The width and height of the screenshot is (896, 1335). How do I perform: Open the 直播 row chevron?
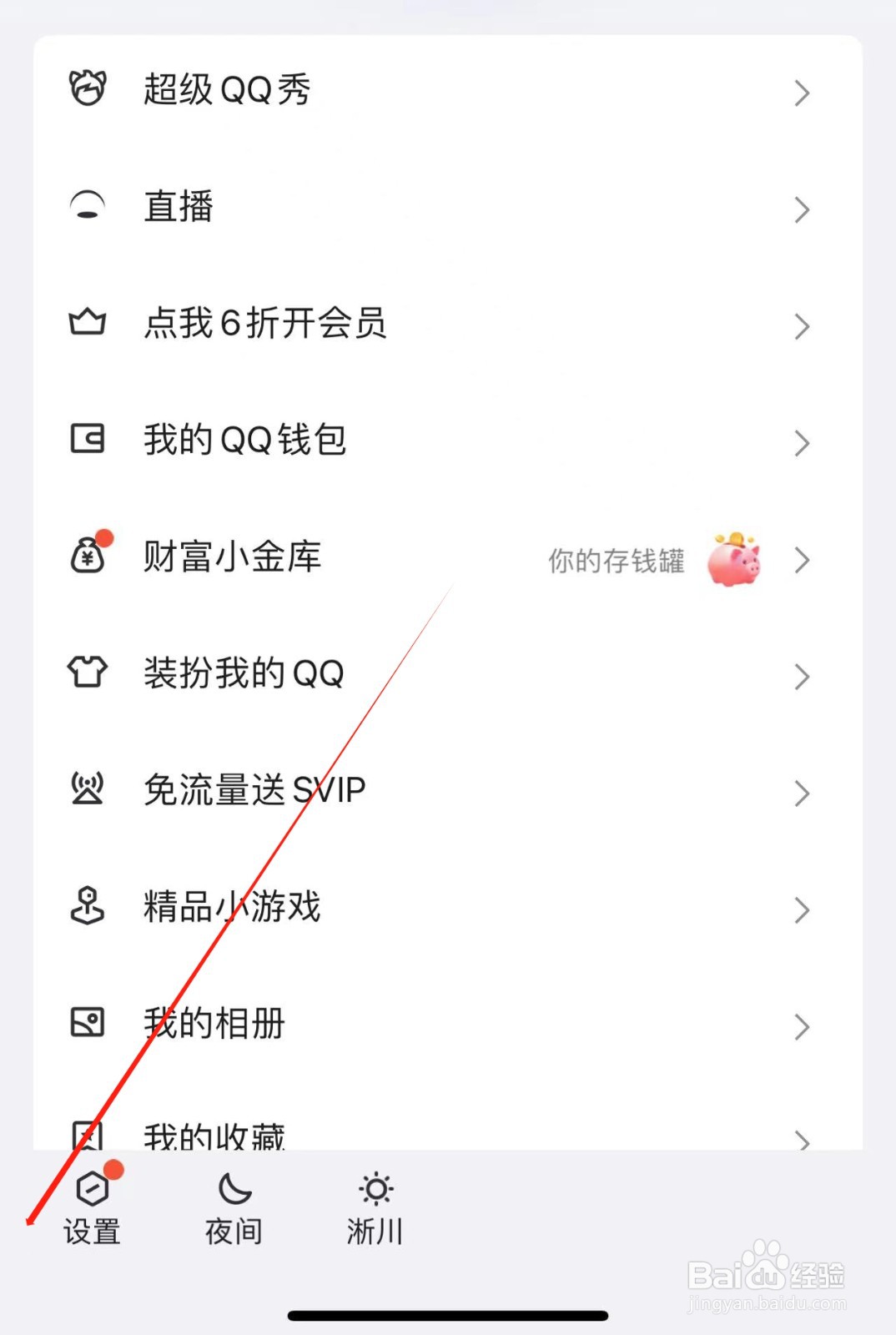click(801, 209)
